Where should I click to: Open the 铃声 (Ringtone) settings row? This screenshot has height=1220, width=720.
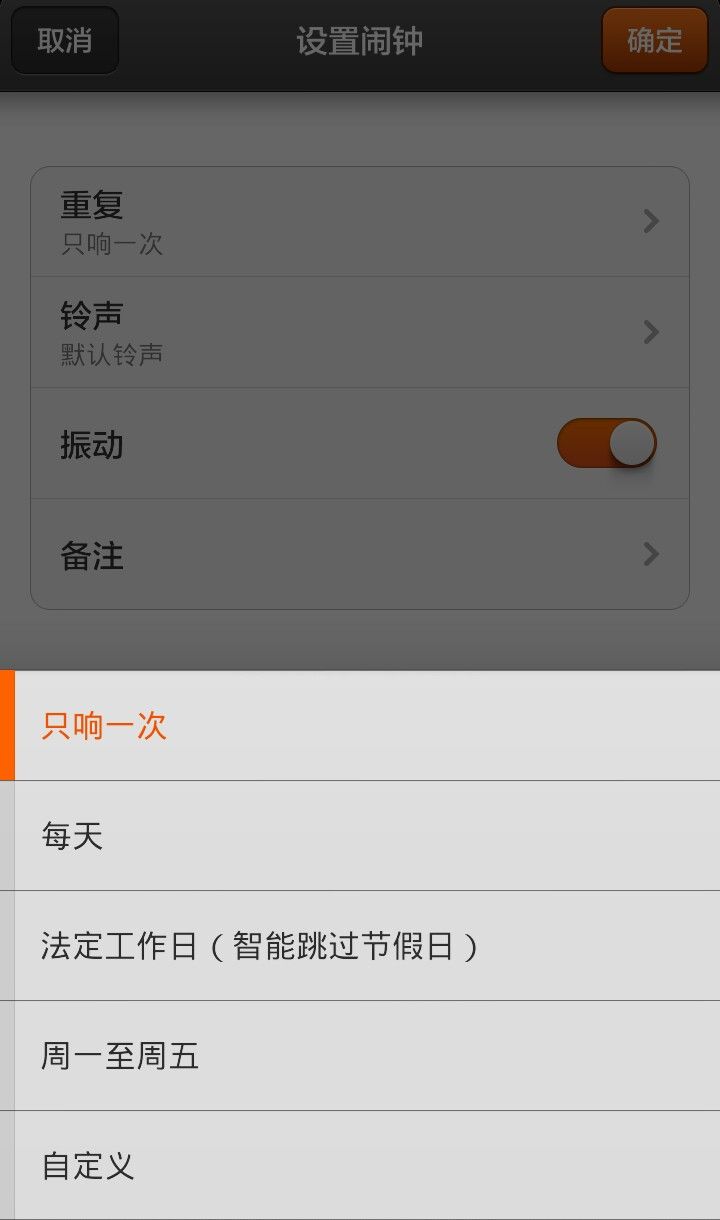point(300,330)
